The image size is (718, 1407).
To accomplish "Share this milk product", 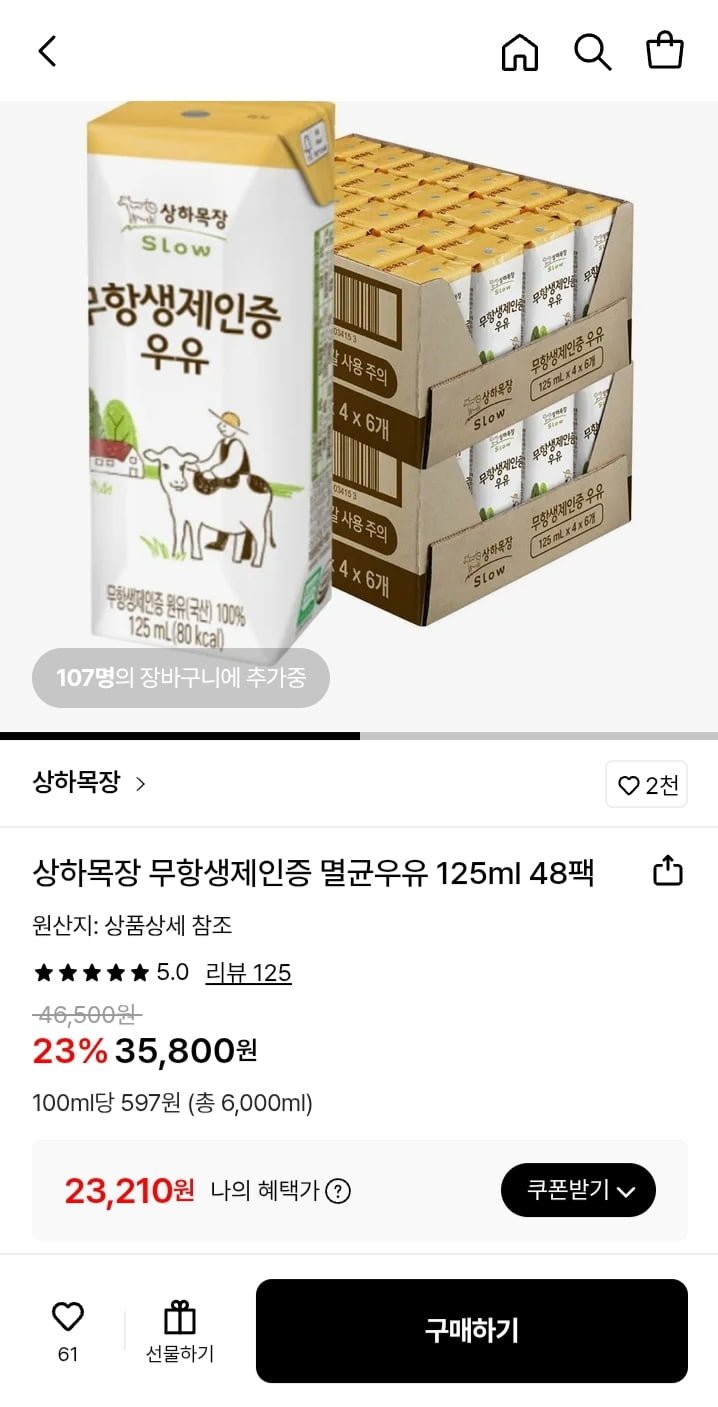I will (667, 872).
